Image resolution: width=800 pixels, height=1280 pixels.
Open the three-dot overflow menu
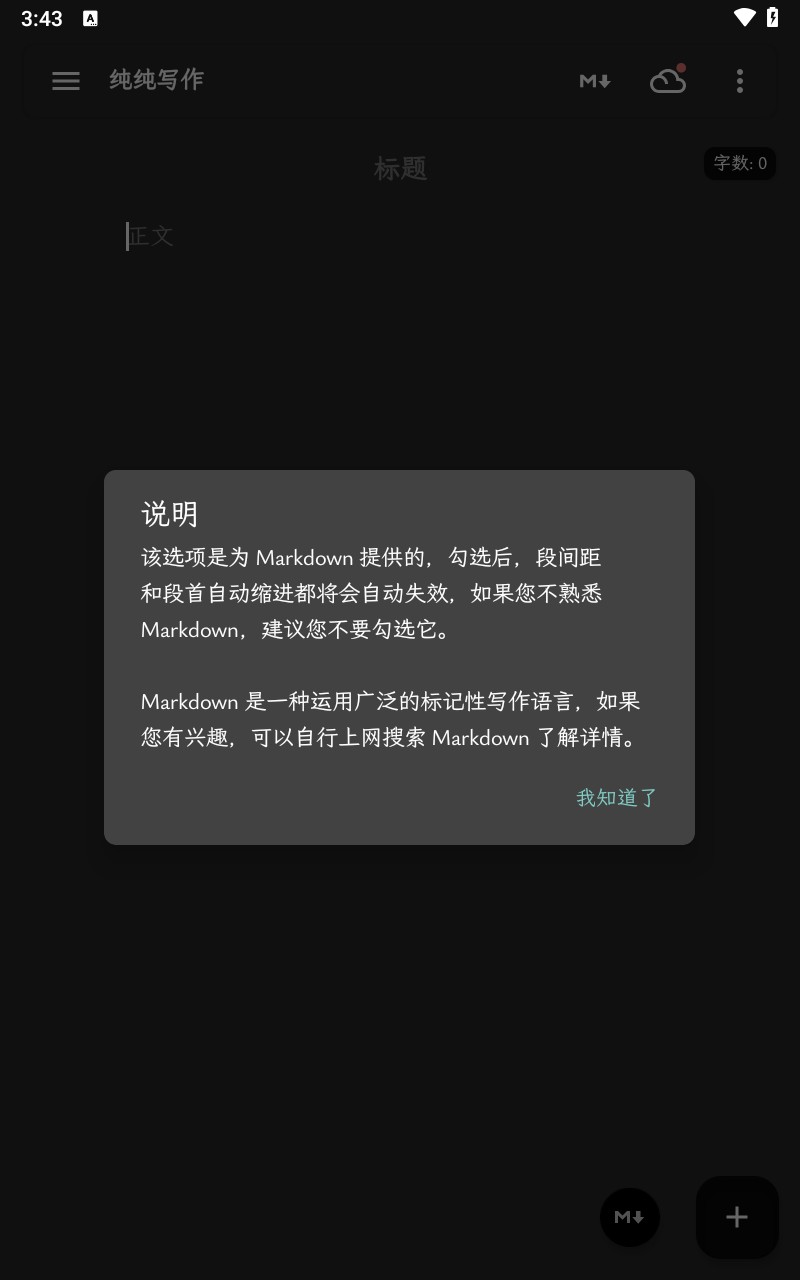[x=740, y=81]
